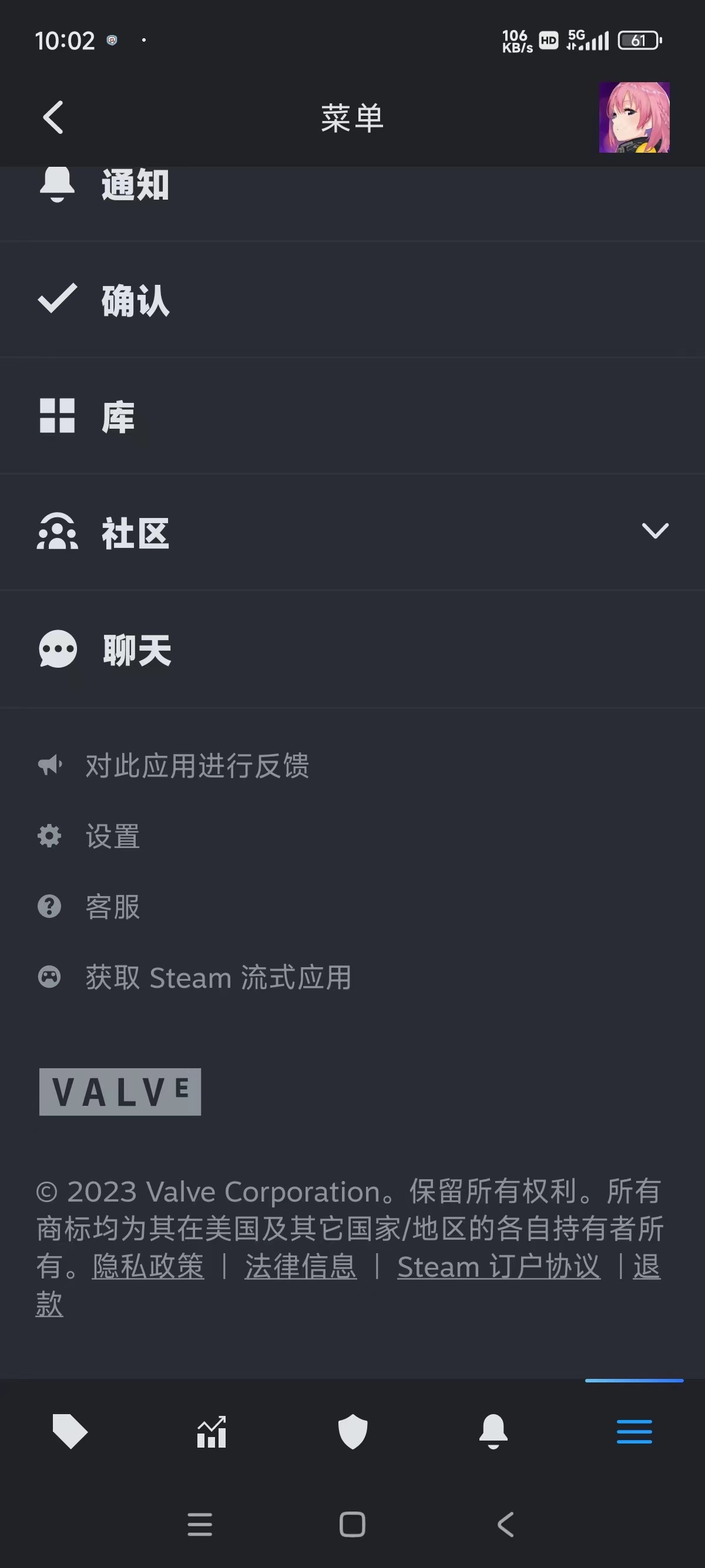Switch to the store tag tab

click(x=70, y=1431)
